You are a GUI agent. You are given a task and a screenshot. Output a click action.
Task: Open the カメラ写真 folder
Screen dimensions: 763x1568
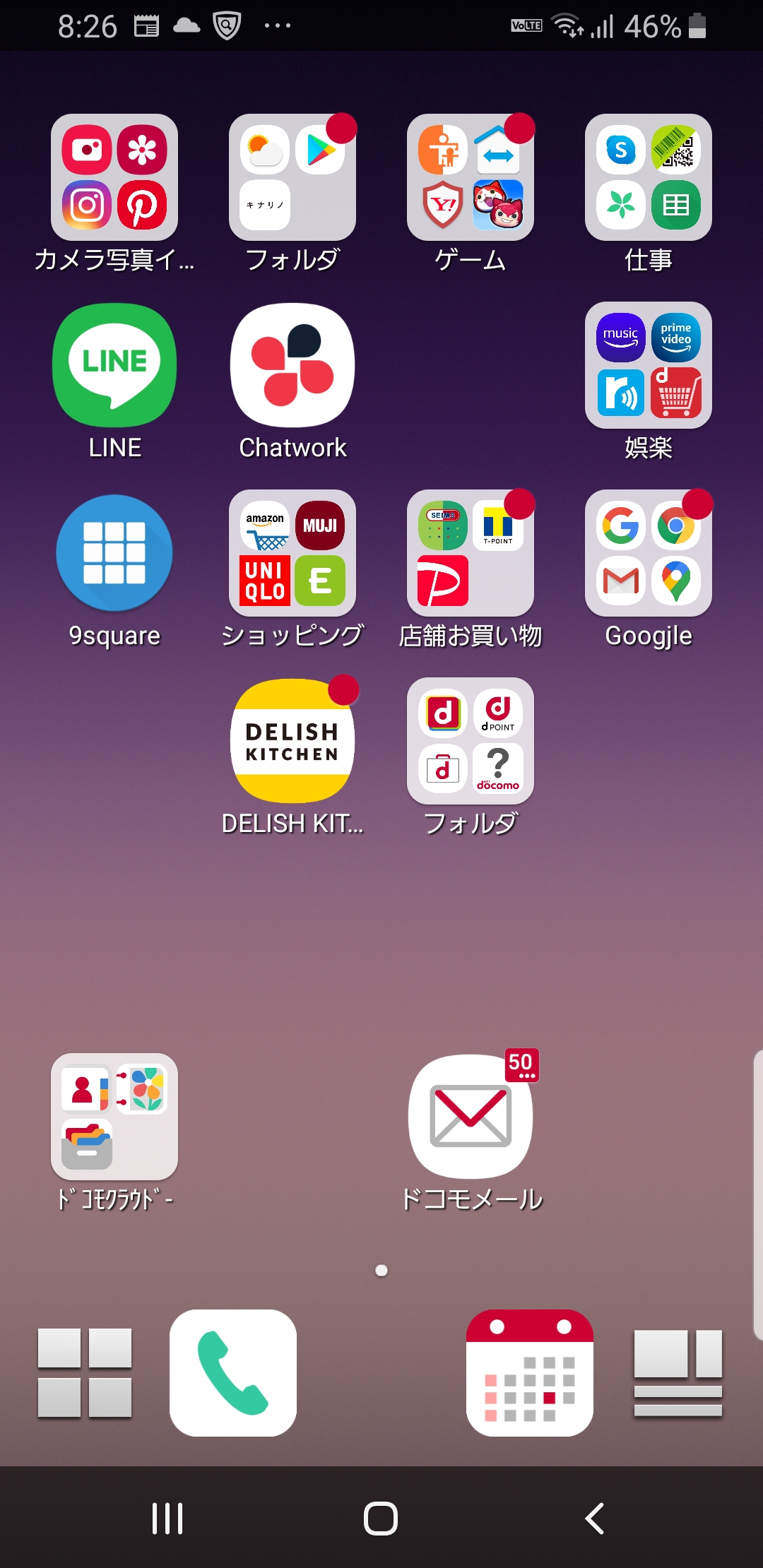tap(114, 177)
